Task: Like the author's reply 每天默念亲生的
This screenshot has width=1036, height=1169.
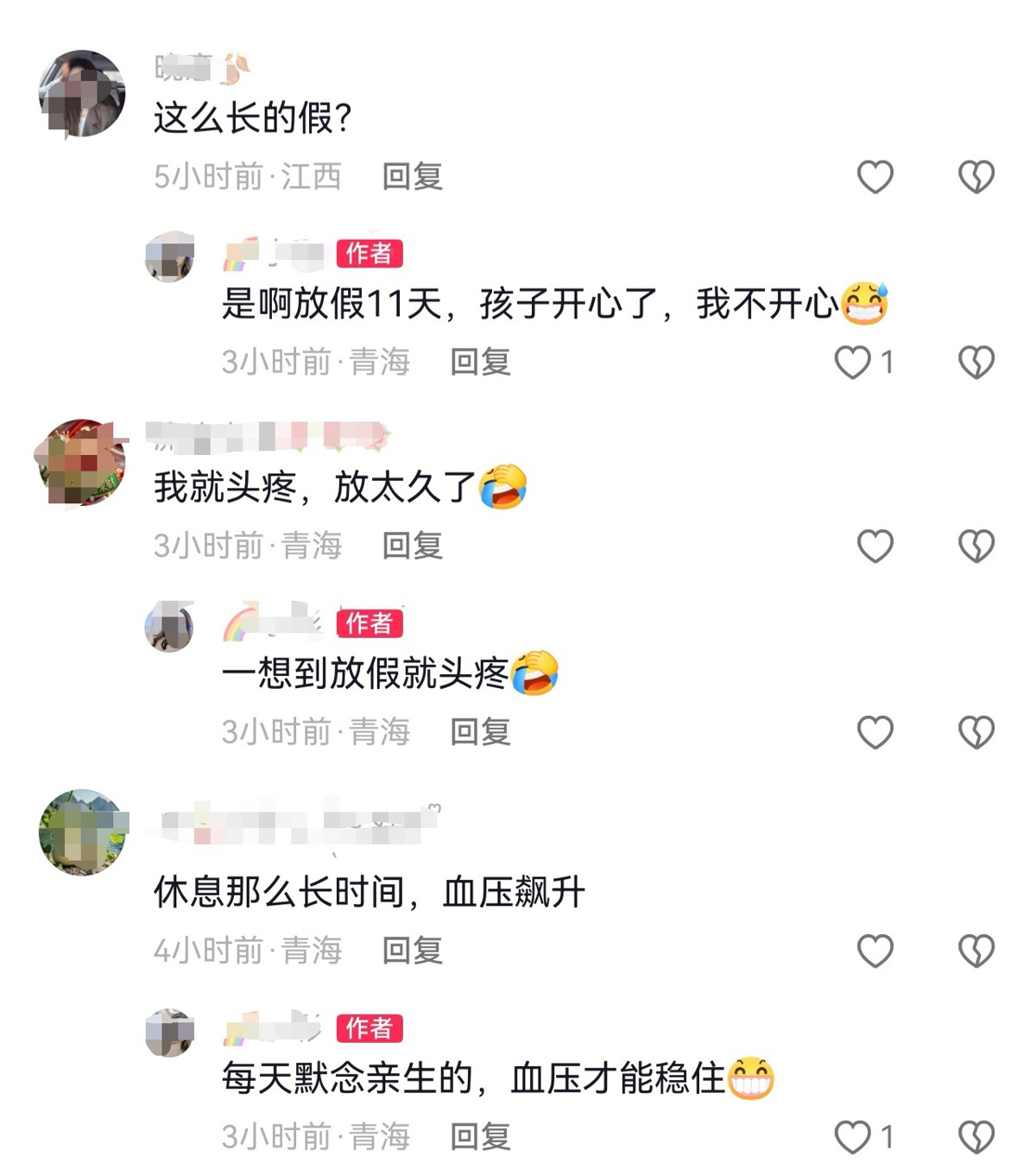Action: tap(853, 1137)
